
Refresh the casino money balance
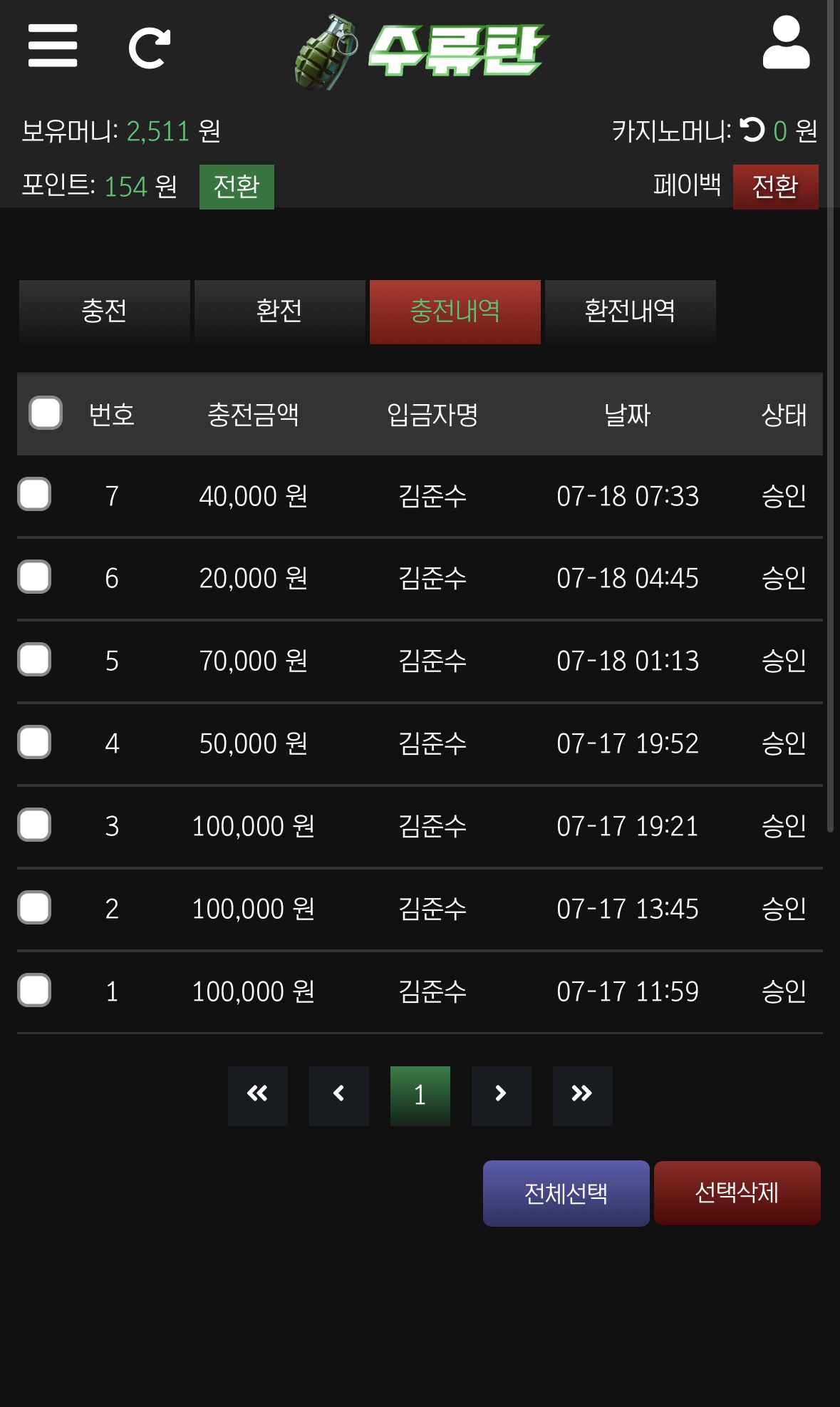coord(752,130)
